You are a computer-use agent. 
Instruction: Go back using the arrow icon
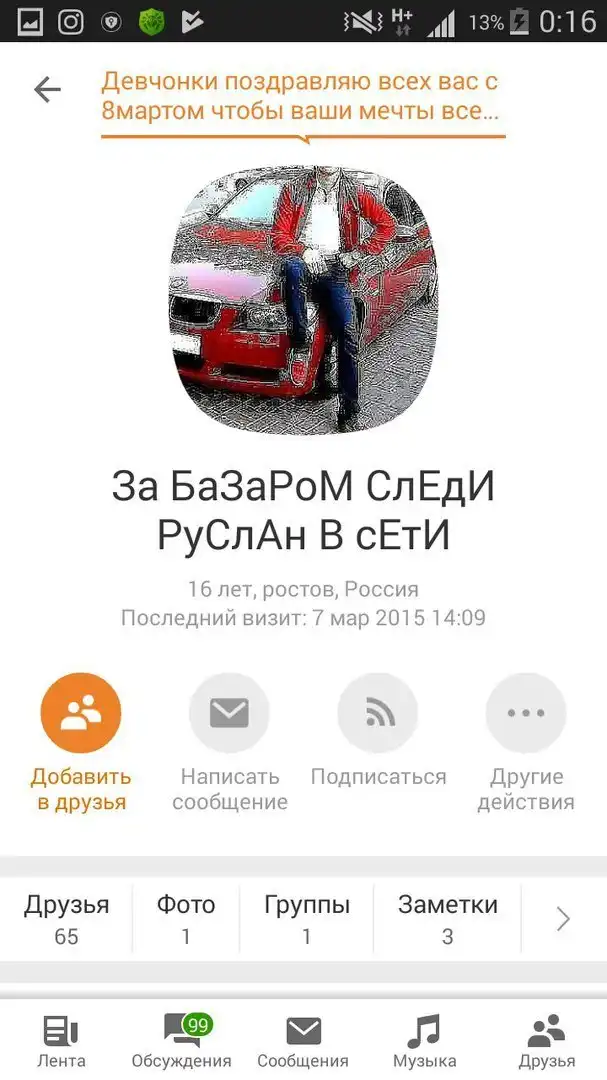(47, 90)
